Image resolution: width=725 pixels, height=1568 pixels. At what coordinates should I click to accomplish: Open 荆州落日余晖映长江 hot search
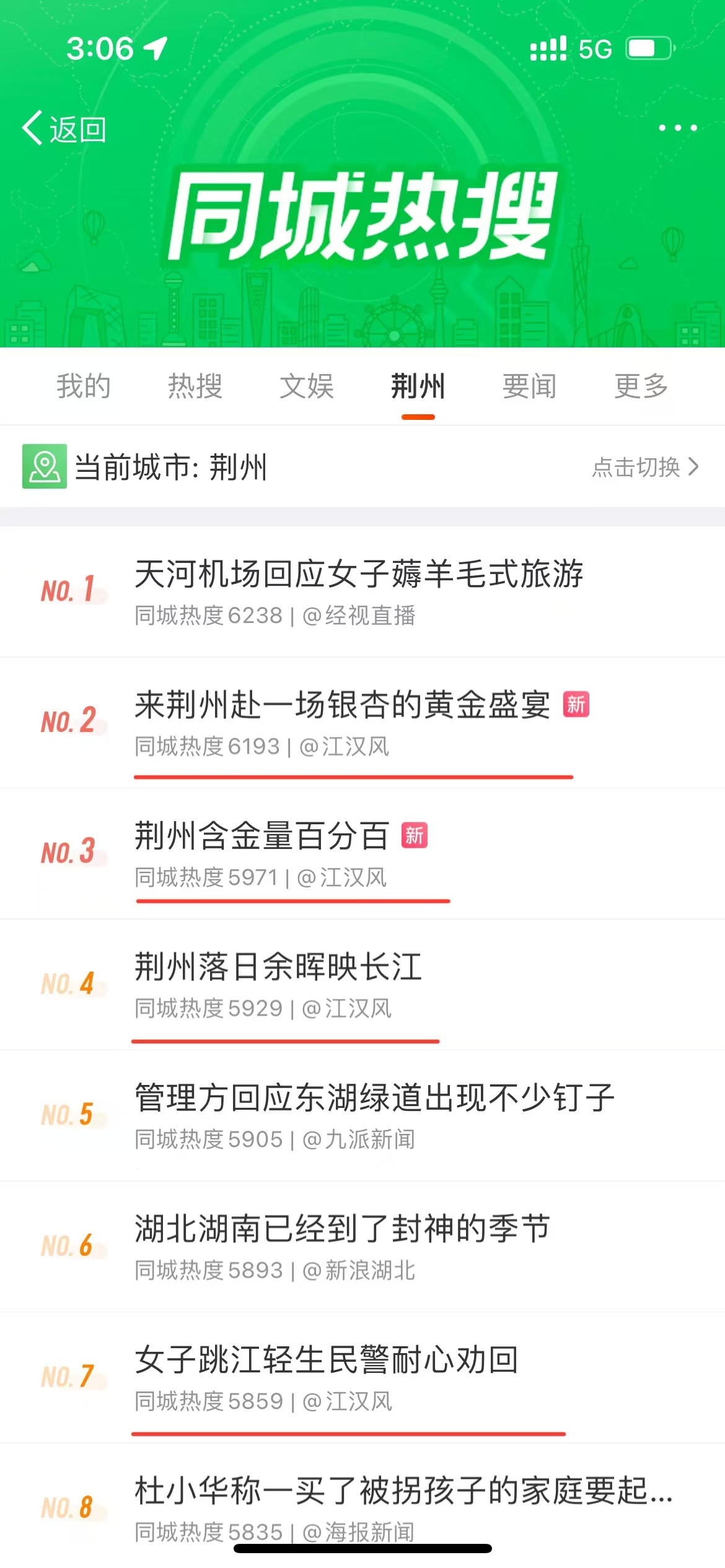[x=278, y=967]
